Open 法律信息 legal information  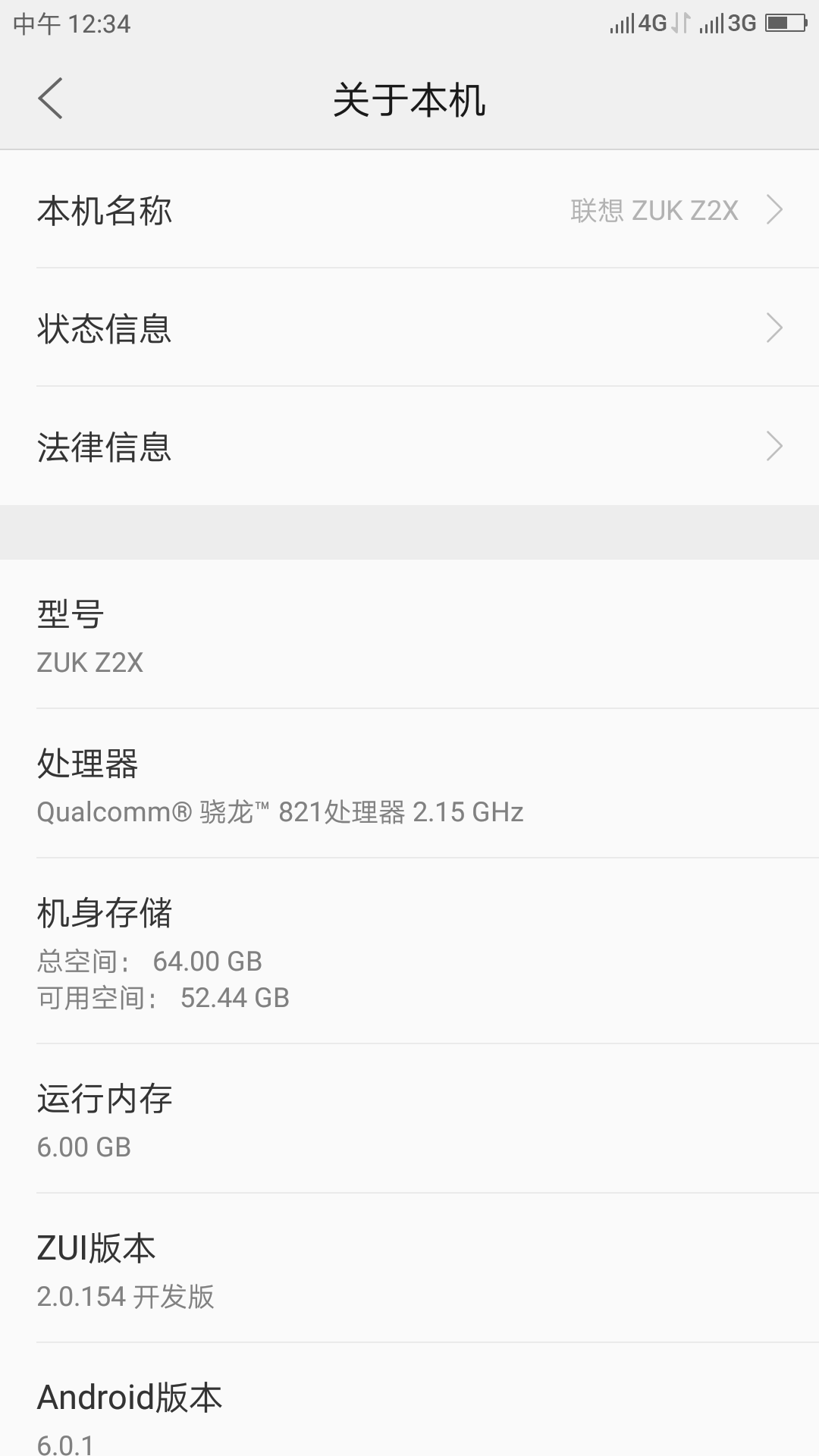point(409,447)
